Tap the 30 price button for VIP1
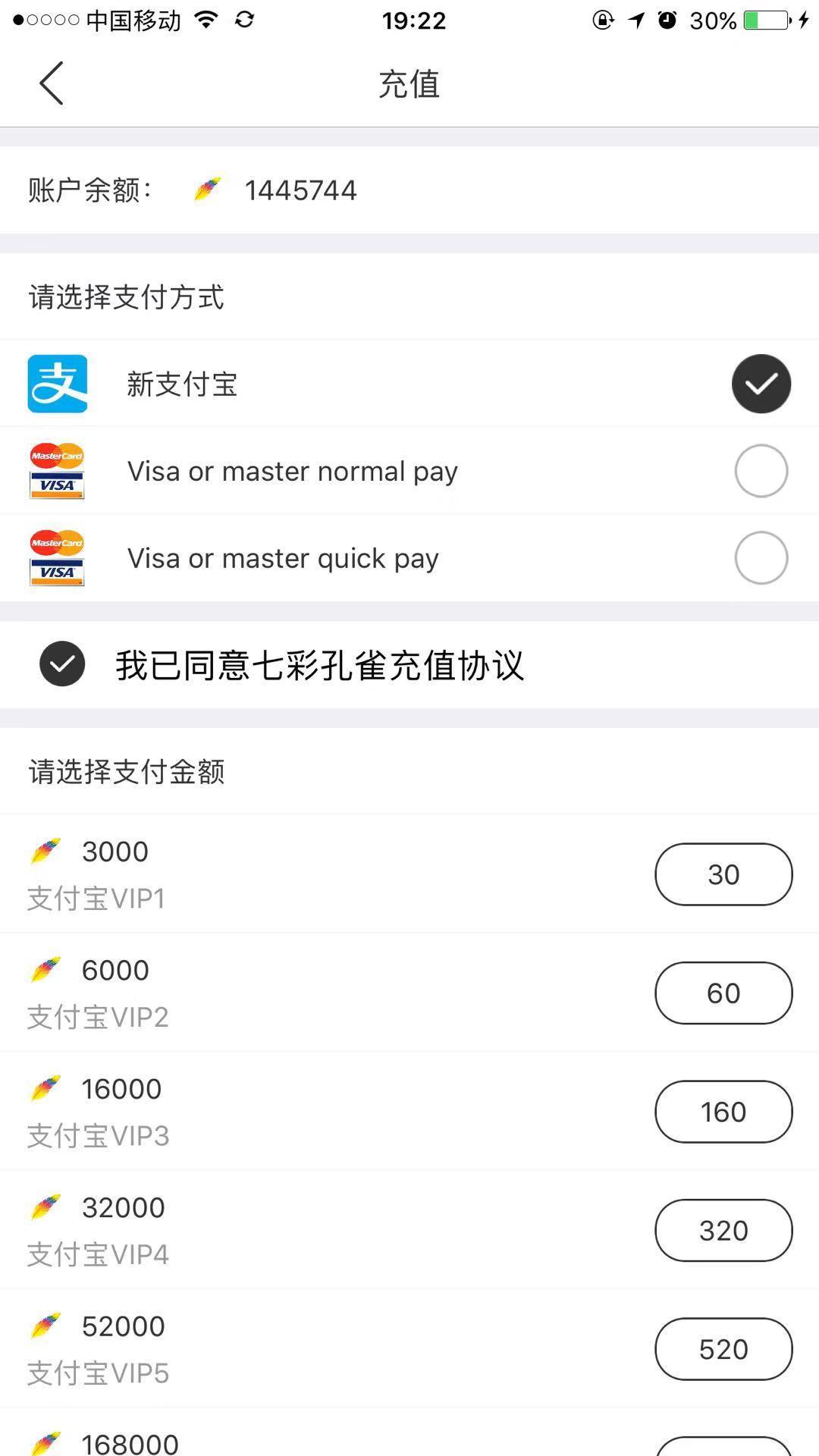Image resolution: width=819 pixels, height=1456 pixels. (723, 874)
